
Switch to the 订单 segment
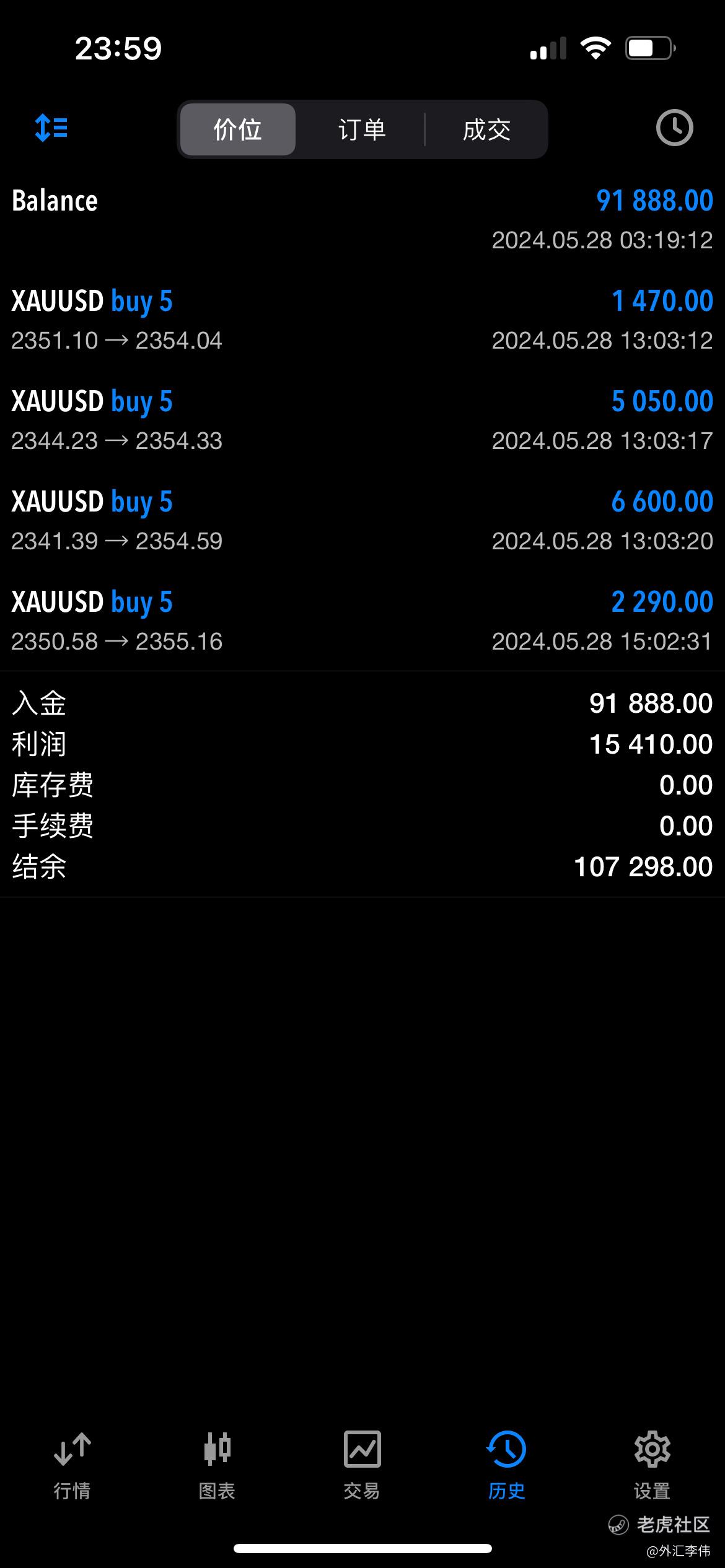tap(362, 129)
